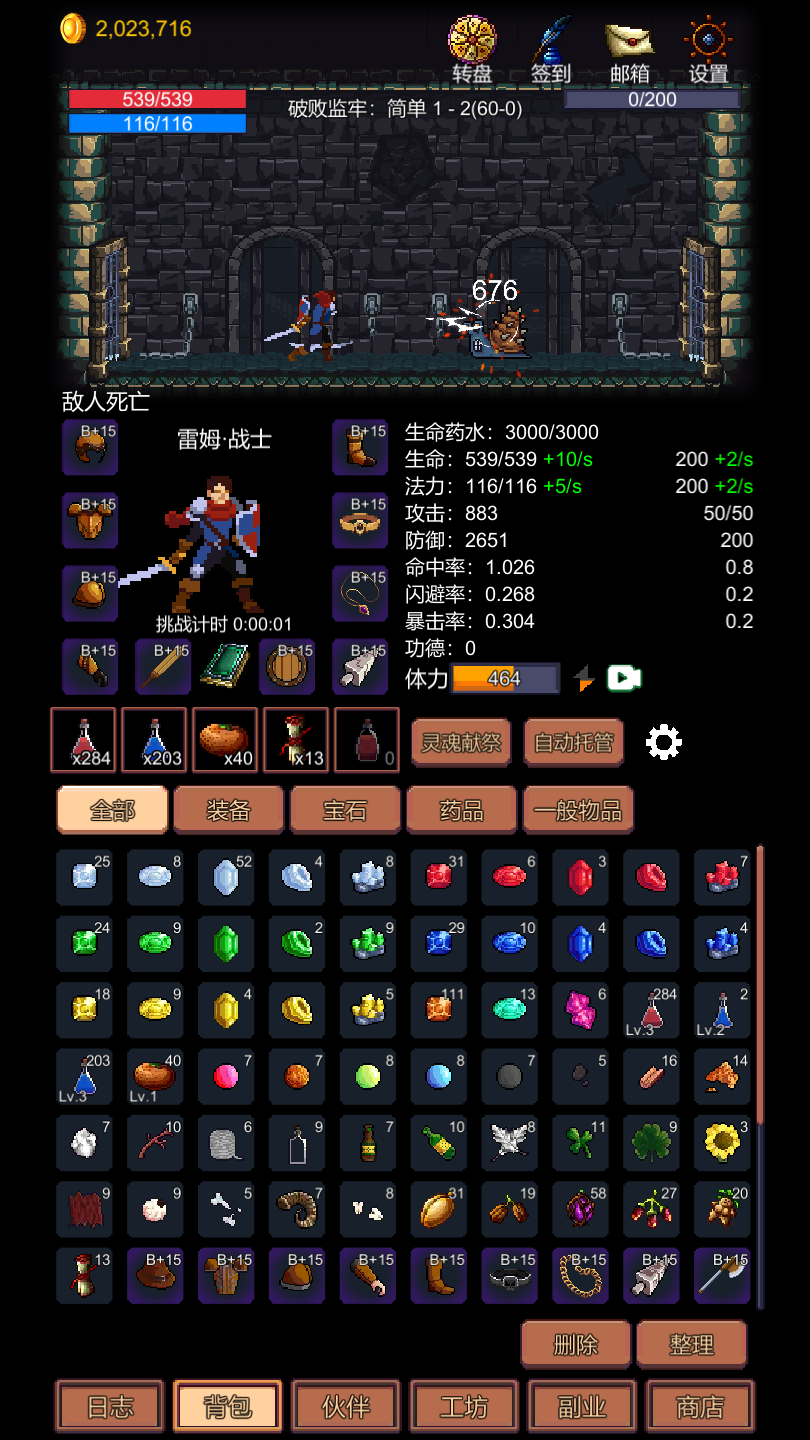This screenshot has width=810, height=1440.
Task: Switch to the 装备 filter tab
Action: tap(228, 810)
